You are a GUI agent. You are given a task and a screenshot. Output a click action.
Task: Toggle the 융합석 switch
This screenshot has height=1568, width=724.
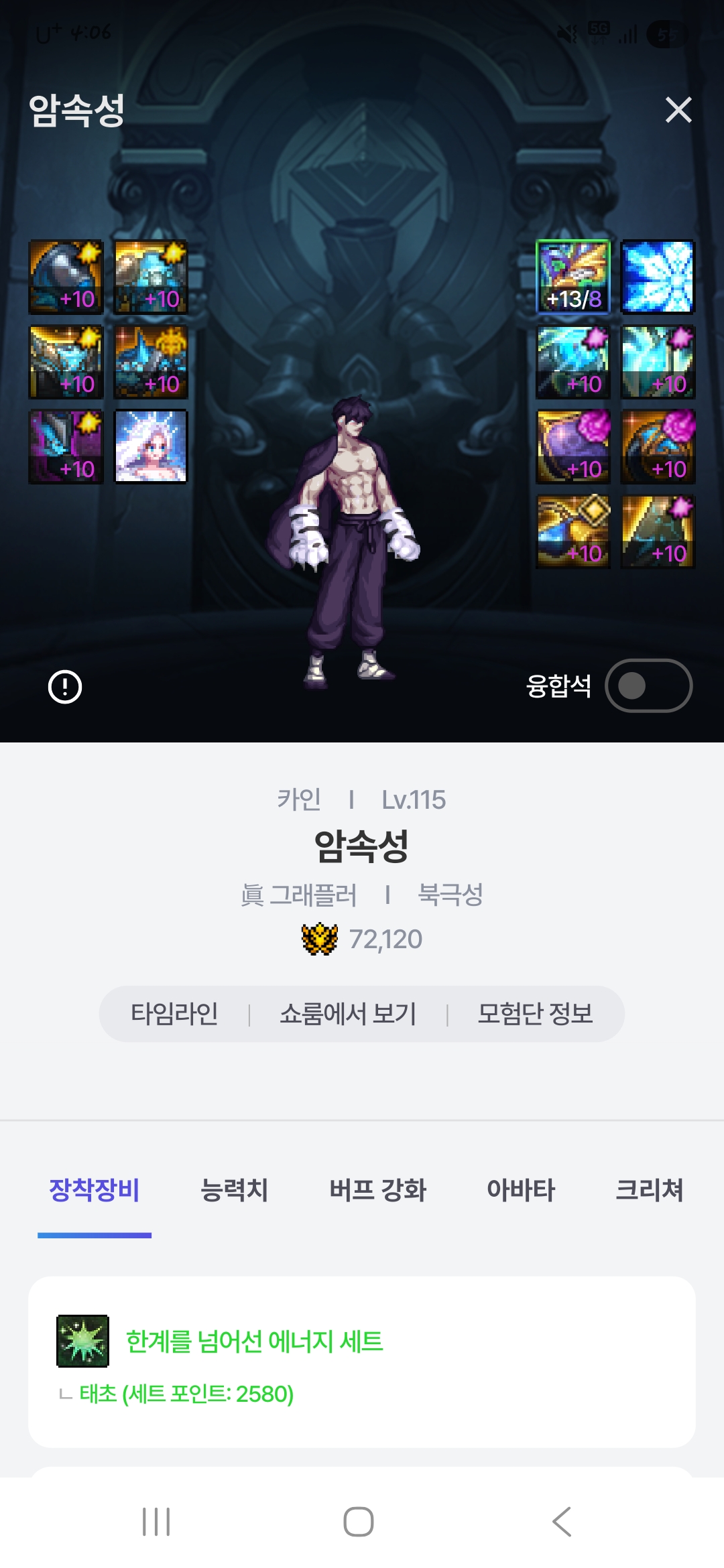tap(648, 685)
